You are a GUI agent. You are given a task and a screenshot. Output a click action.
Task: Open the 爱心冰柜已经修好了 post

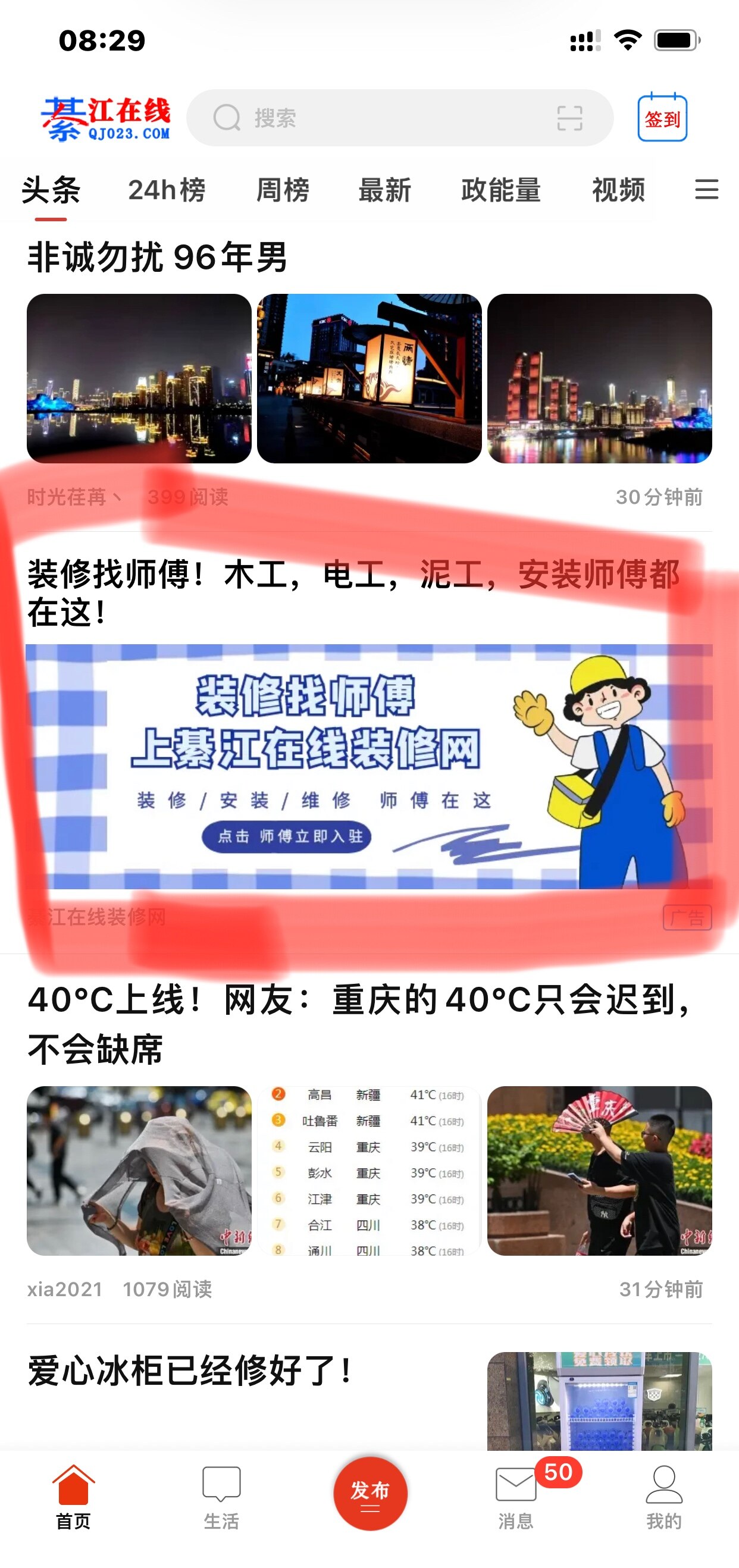190,1371
